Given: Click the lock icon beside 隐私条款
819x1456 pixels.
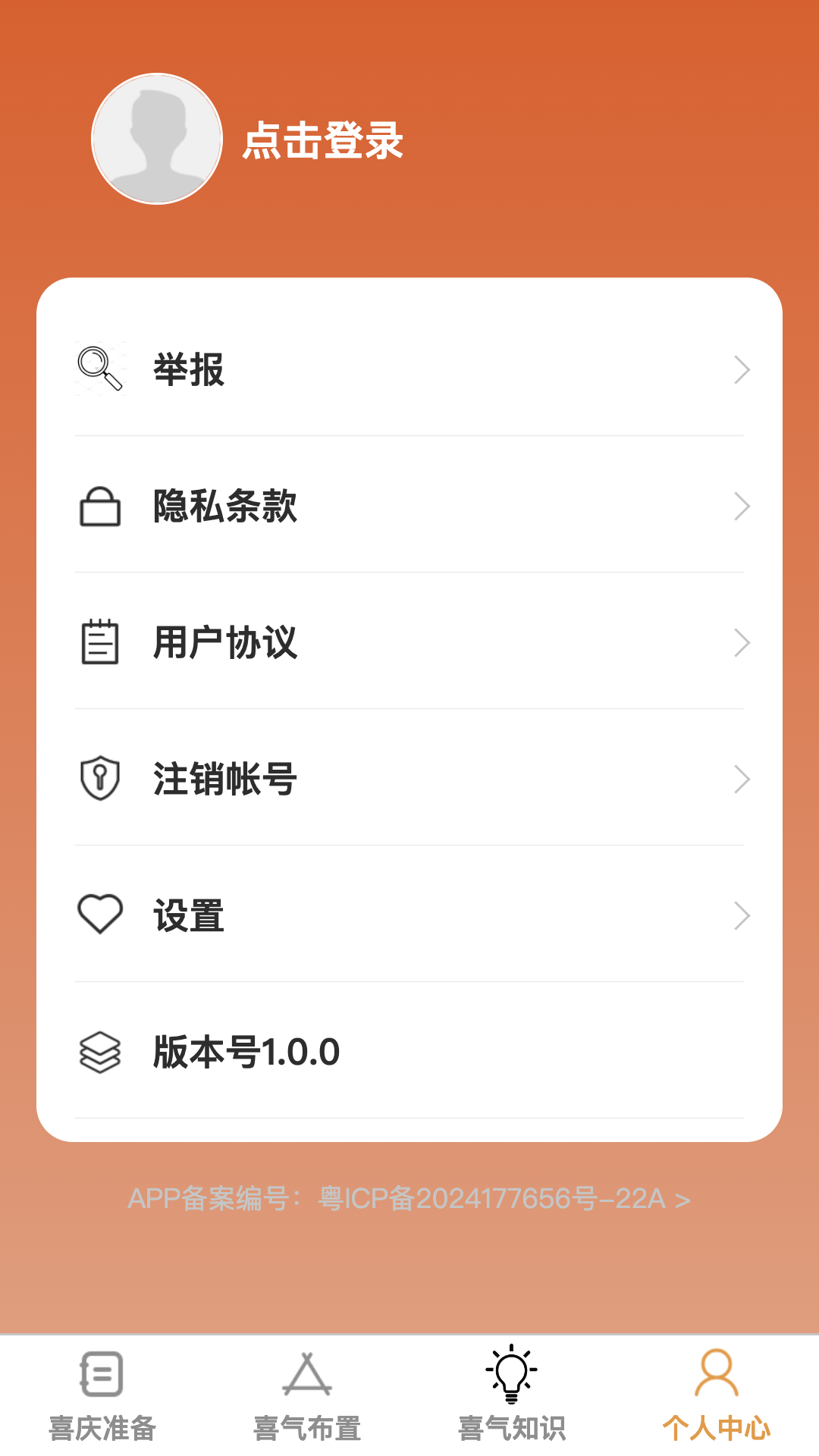Looking at the screenshot, I should coord(99,506).
